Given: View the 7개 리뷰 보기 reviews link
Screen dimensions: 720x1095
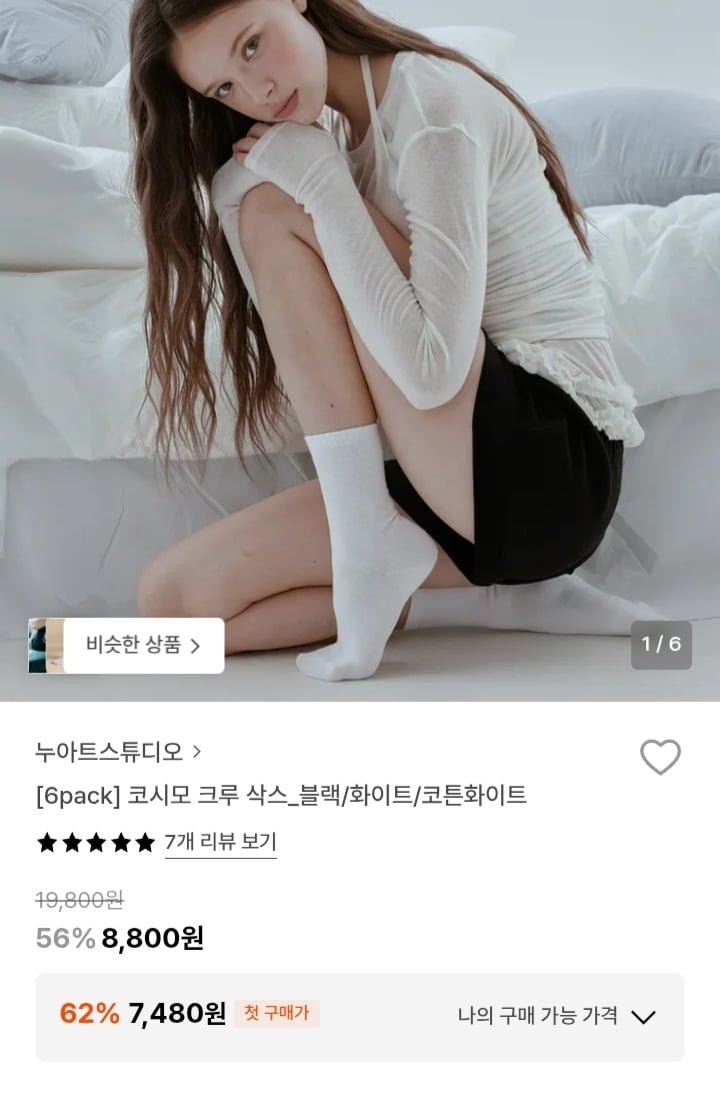Looking at the screenshot, I should pos(220,842).
